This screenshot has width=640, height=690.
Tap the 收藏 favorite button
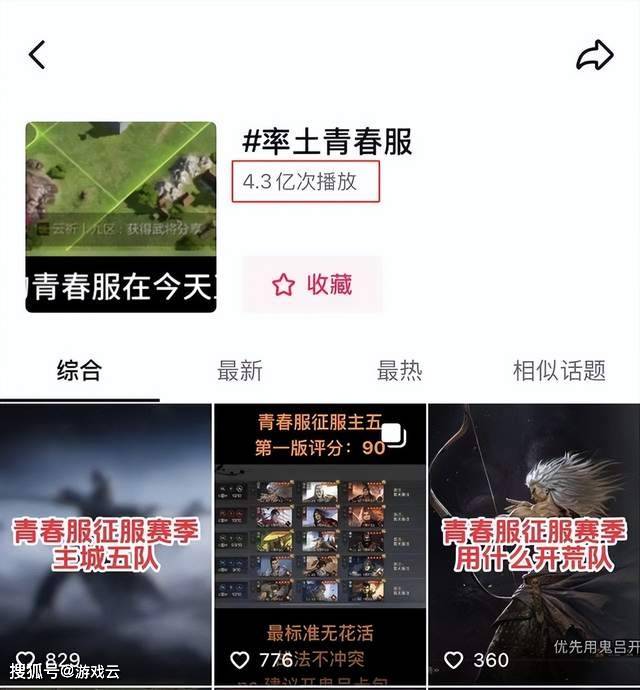coord(312,284)
